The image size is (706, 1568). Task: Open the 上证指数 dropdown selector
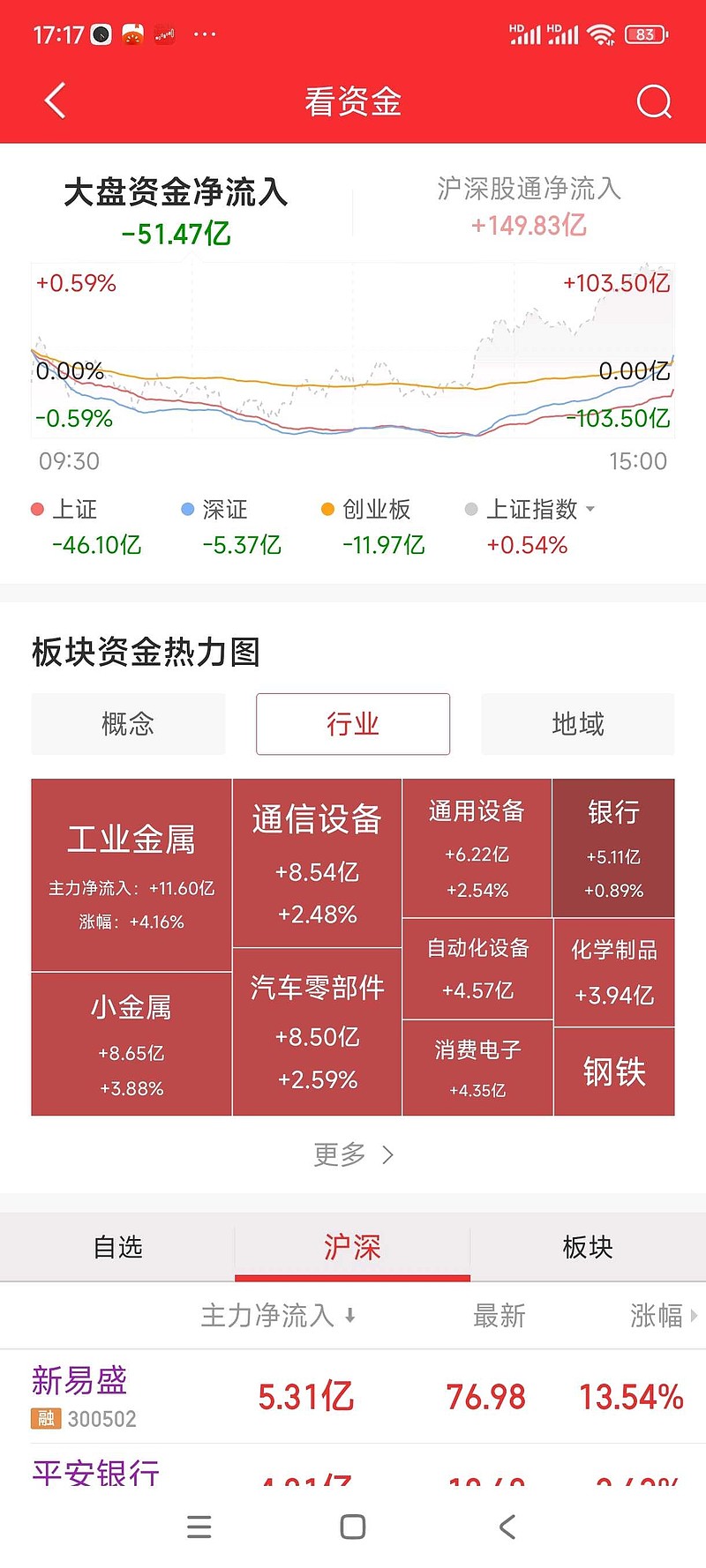589,509
